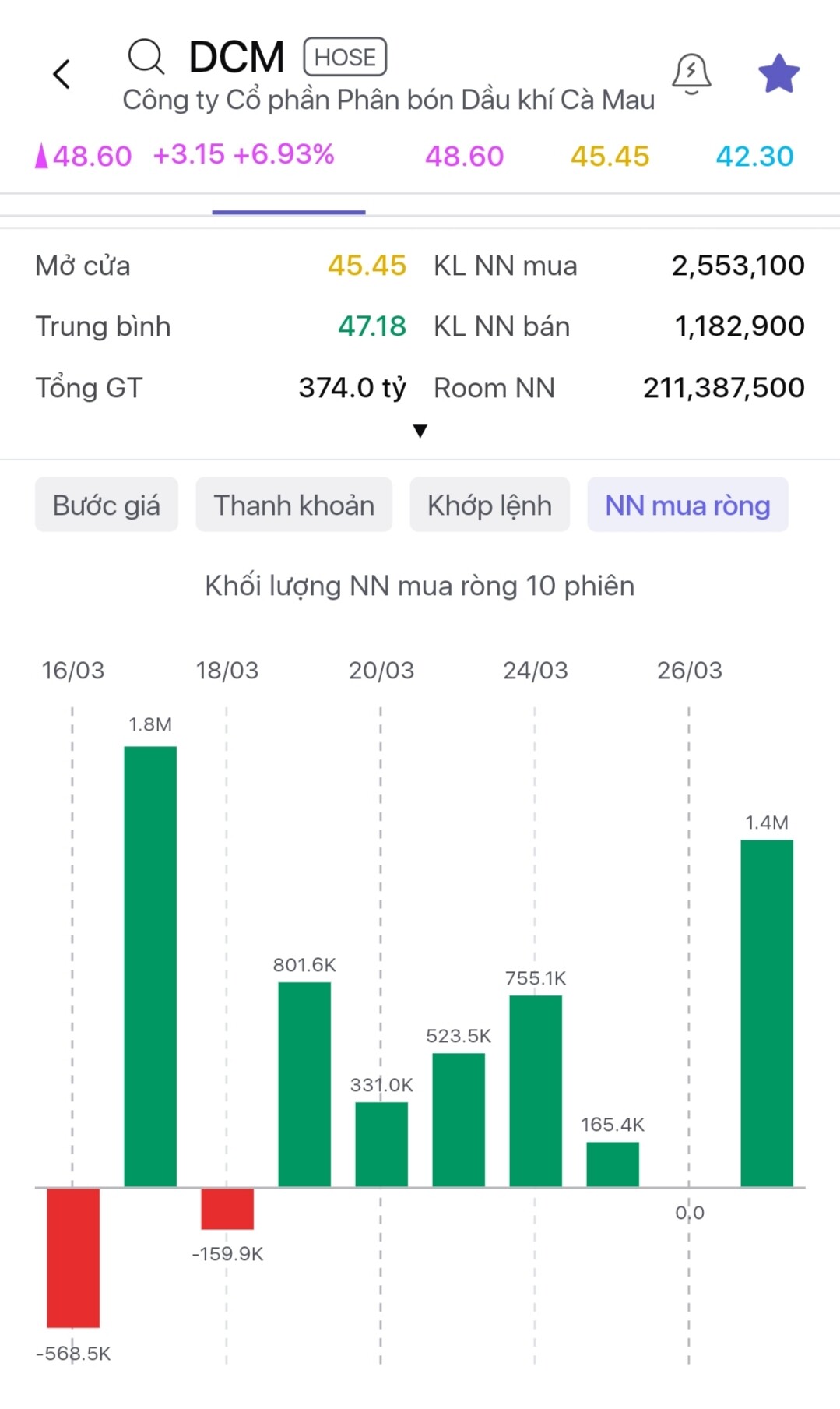
Task: Show the Khớp lệnh view
Action: (x=489, y=505)
